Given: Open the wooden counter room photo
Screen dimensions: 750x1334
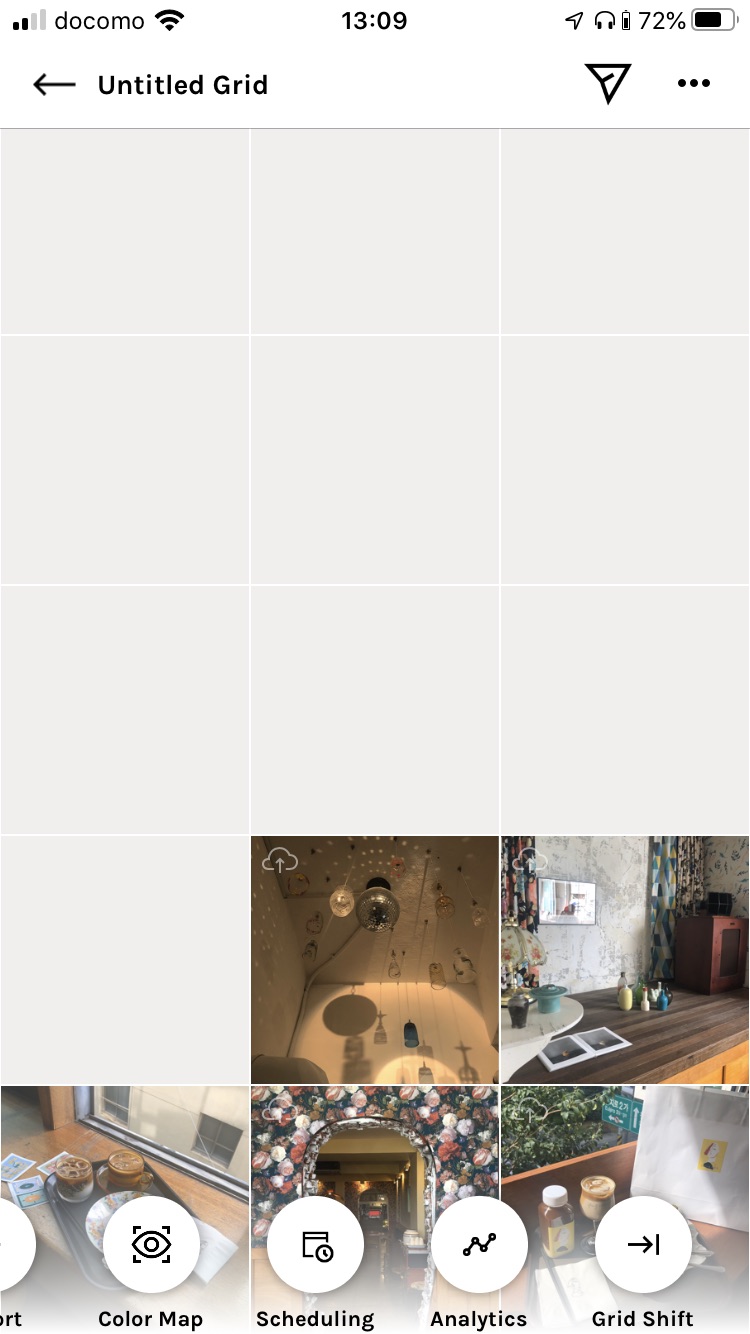Looking at the screenshot, I should click(x=625, y=960).
